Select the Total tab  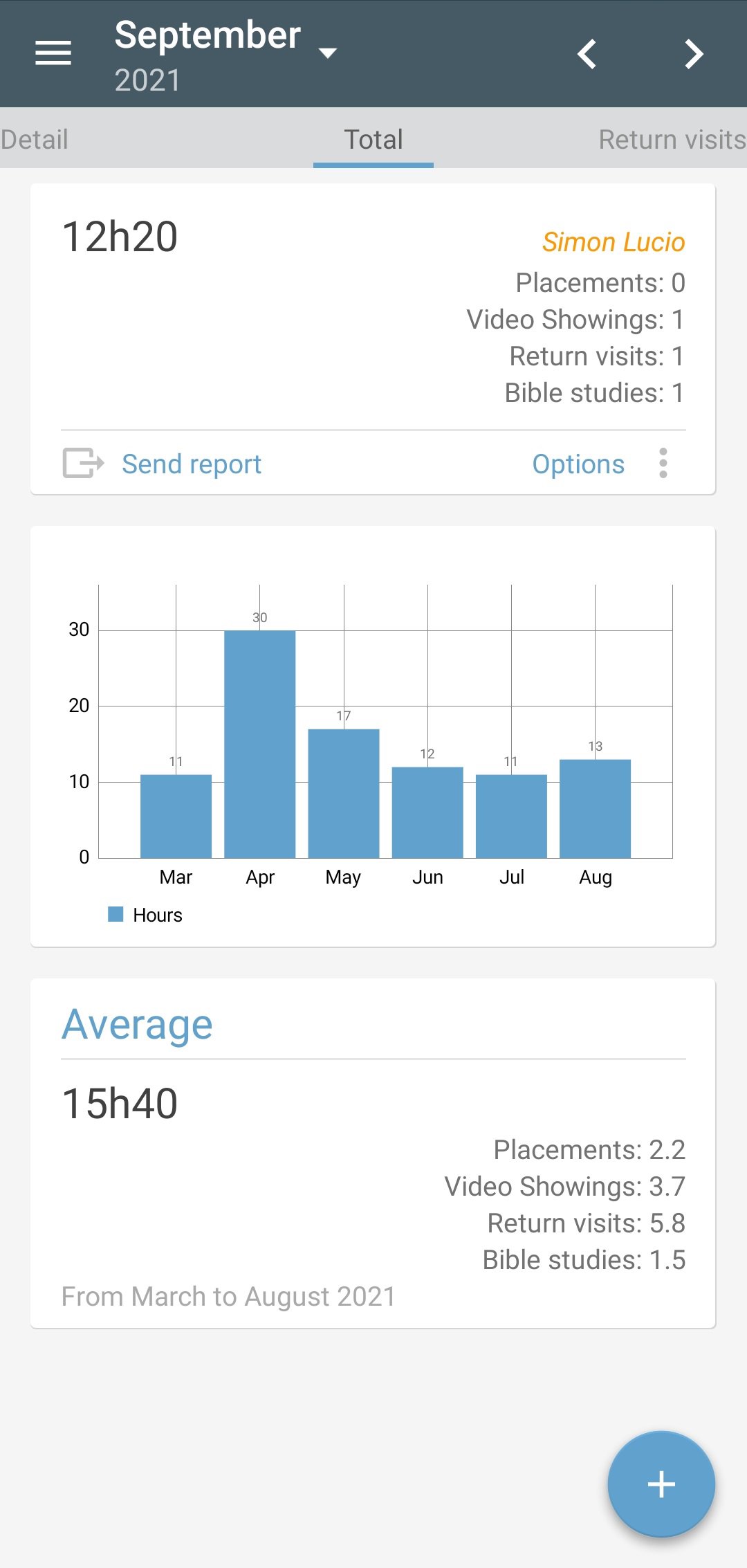point(373,139)
